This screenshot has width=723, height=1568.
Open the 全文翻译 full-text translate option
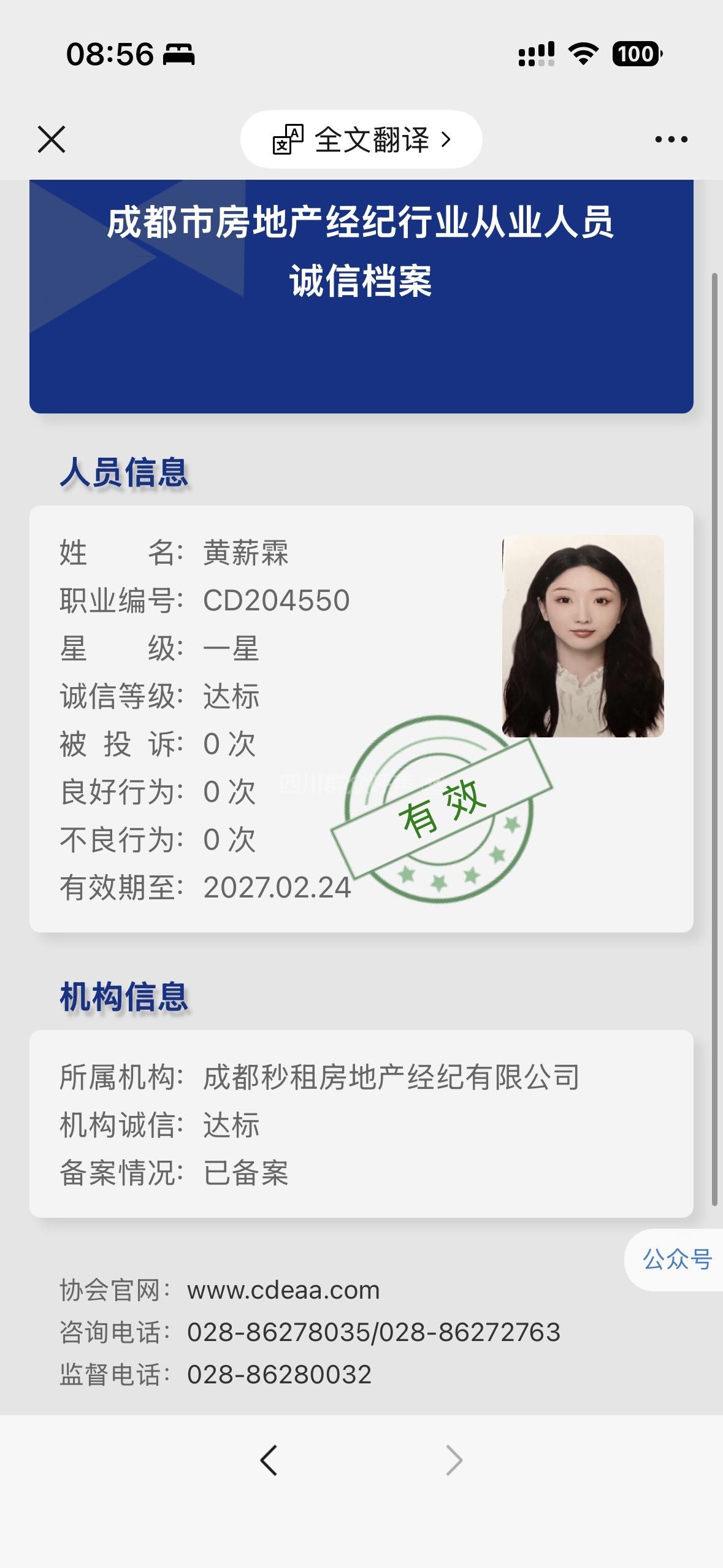[x=361, y=139]
